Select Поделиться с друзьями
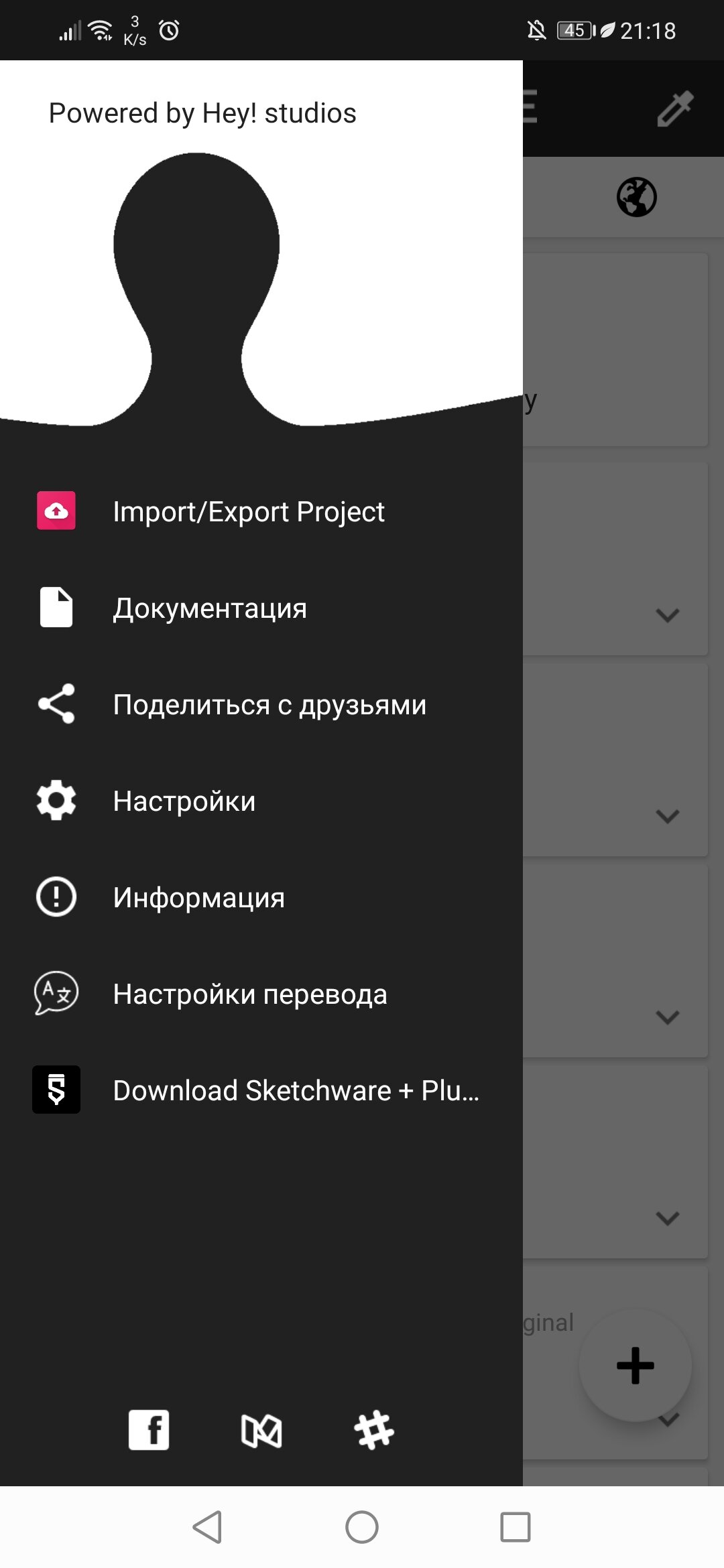Screen dimensions: 724x1568 click(269, 704)
